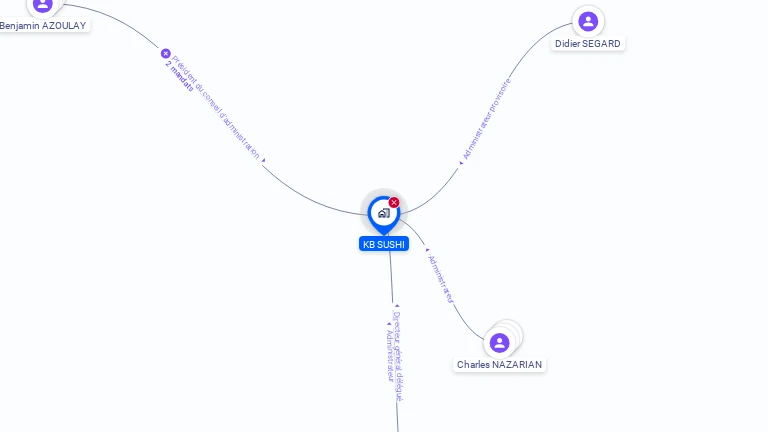Open Didier SEGARD's person node
This screenshot has height=432, width=768.
(588, 21)
